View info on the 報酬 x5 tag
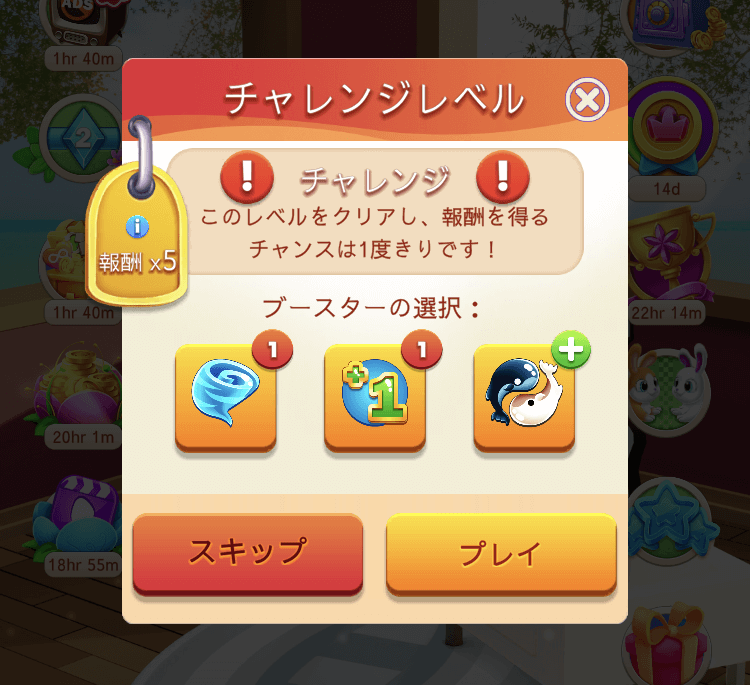Screen dimensions: 750x685 point(137,229)
